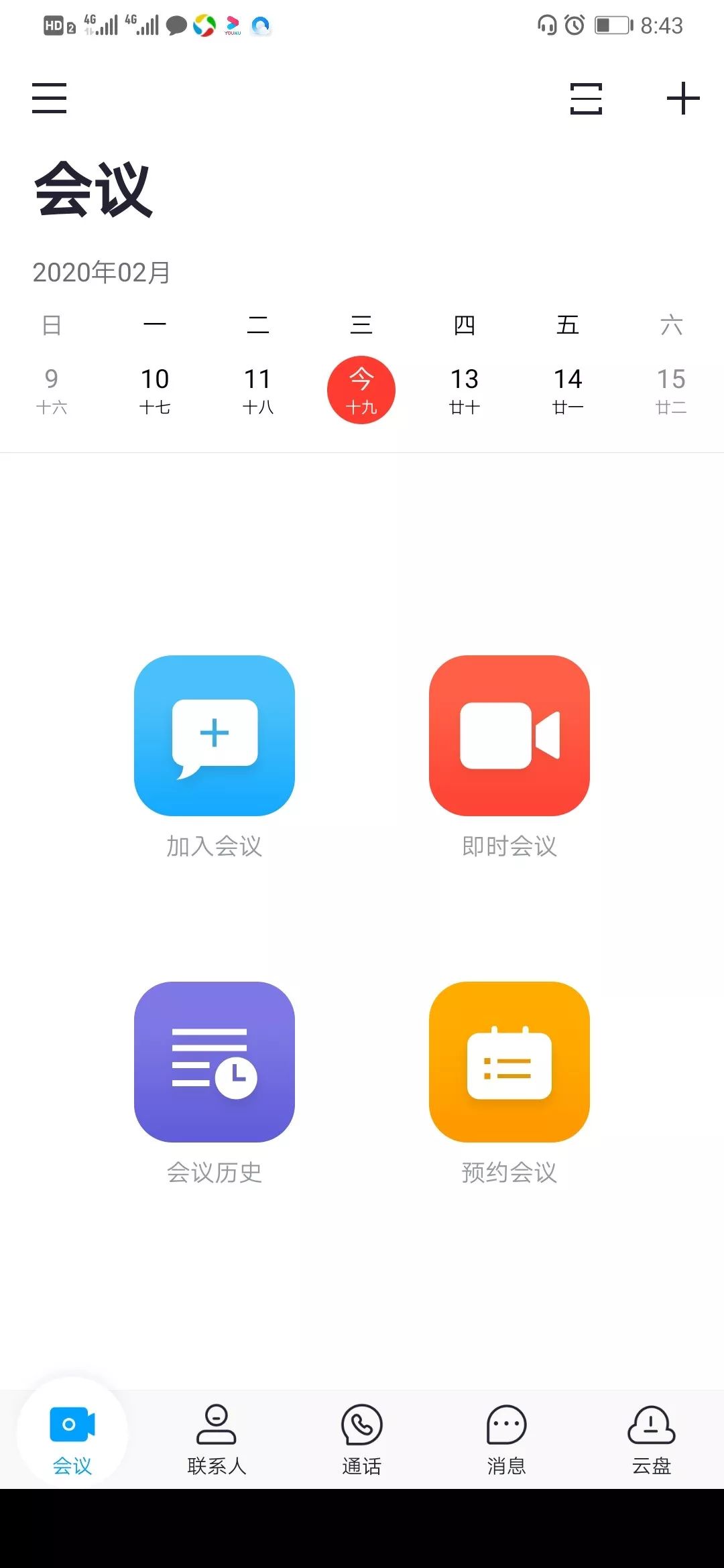Open the hamburger drawer menu
Screen dimensions: 724x1568
tap(49, 98)
